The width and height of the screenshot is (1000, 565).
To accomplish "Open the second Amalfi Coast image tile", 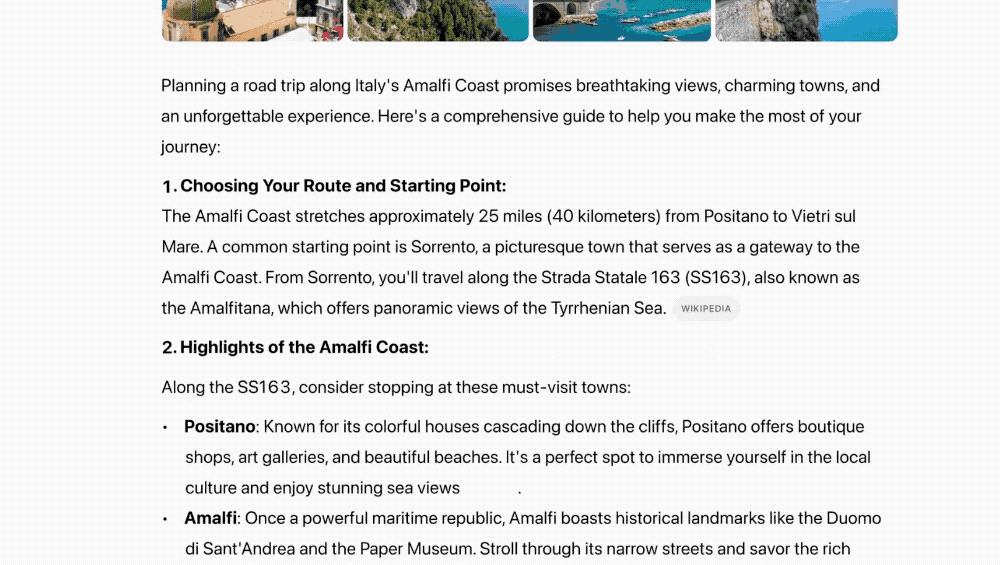I will point(437,18).
